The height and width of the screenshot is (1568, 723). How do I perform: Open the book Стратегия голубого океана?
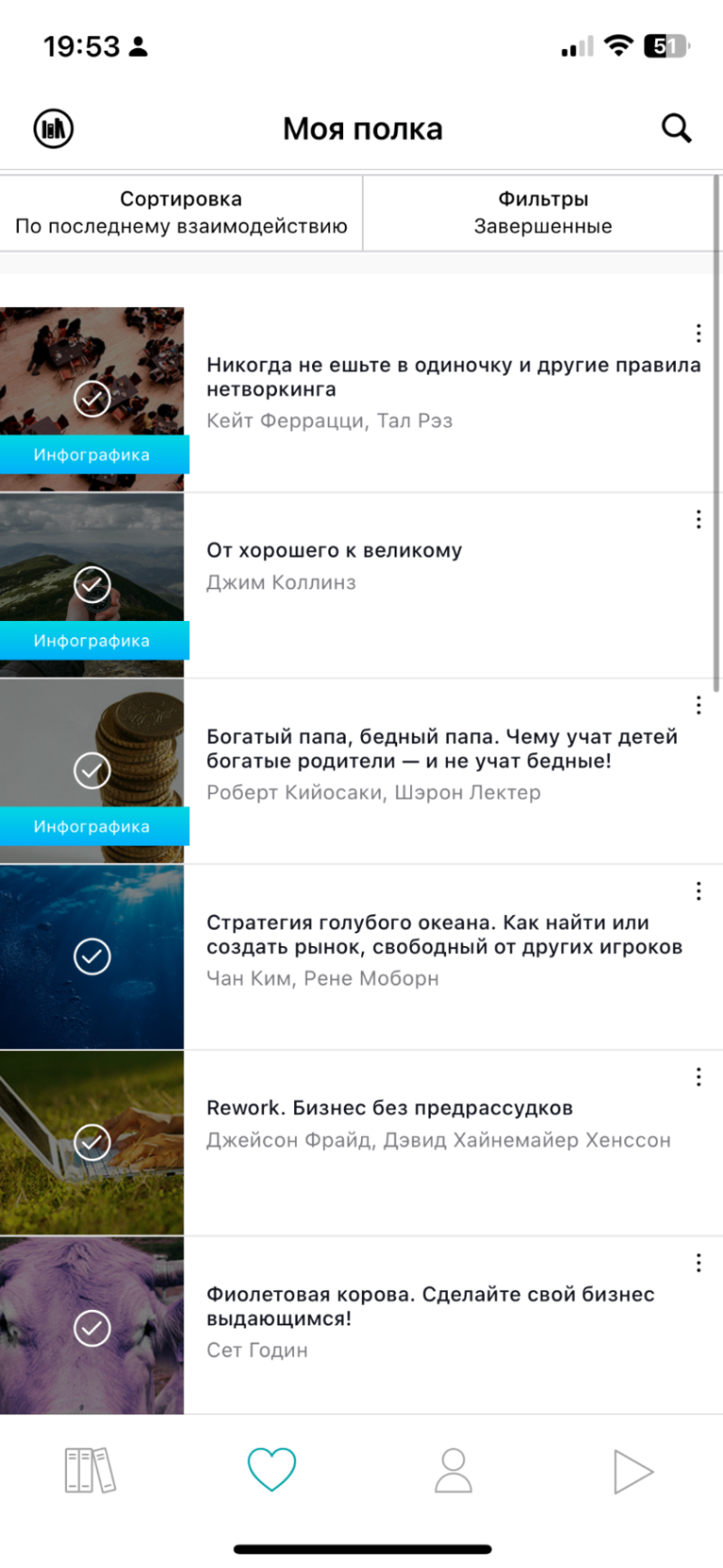443,935
